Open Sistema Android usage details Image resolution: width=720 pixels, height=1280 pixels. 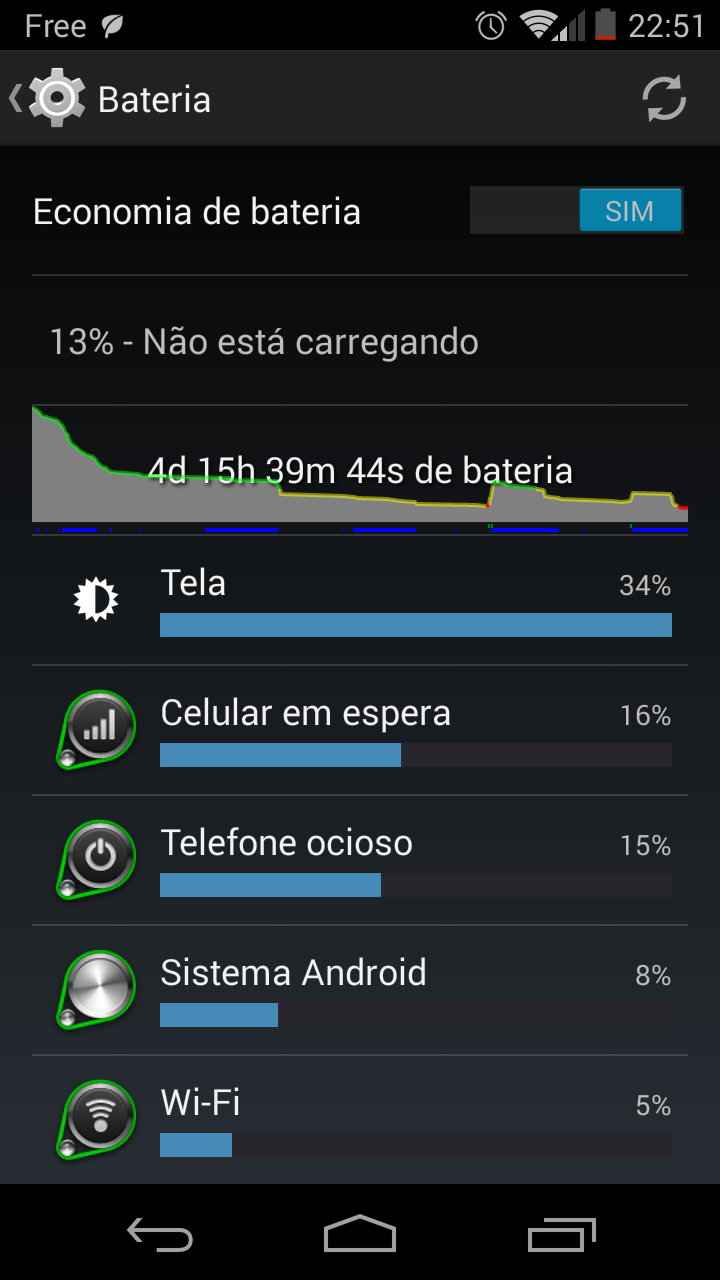point(360,990)
